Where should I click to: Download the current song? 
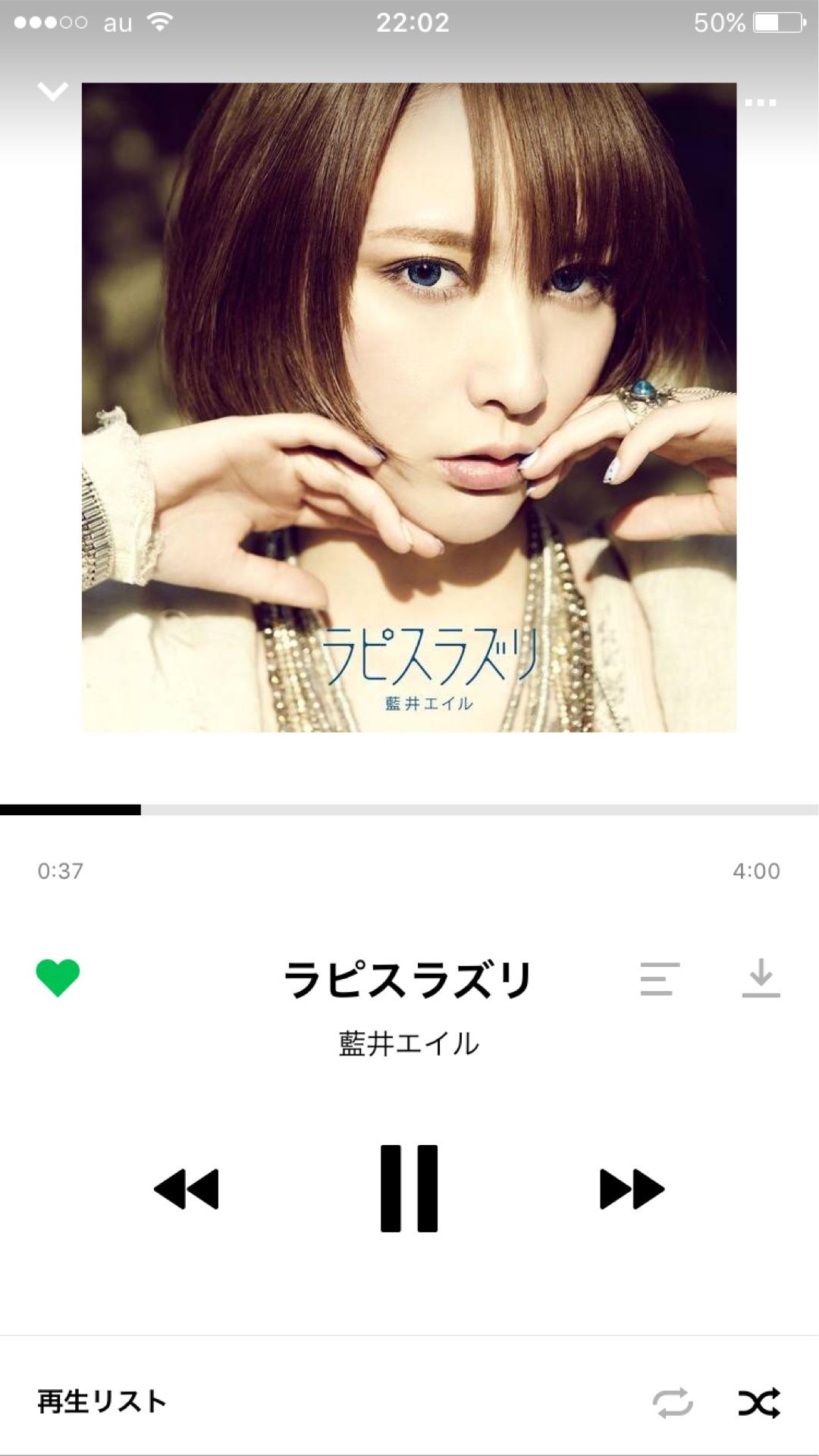coord(761,978)
